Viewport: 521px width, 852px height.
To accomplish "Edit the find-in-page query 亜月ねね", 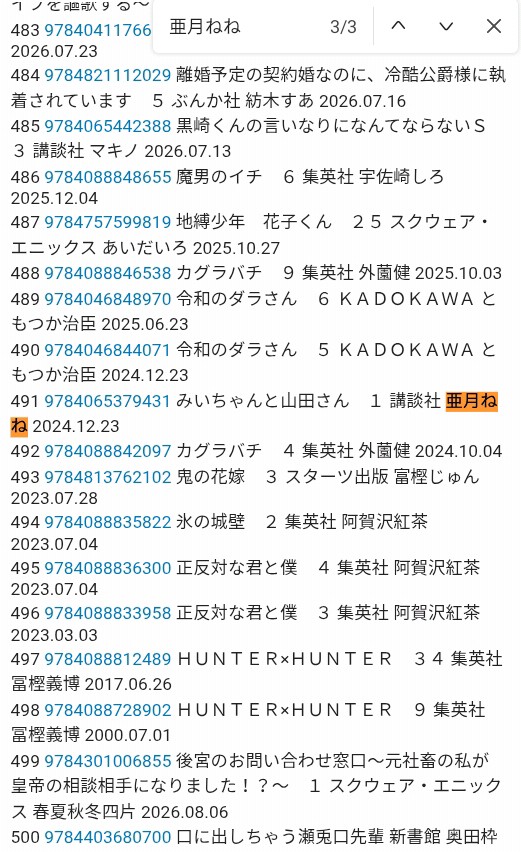I will click(239, 26).
